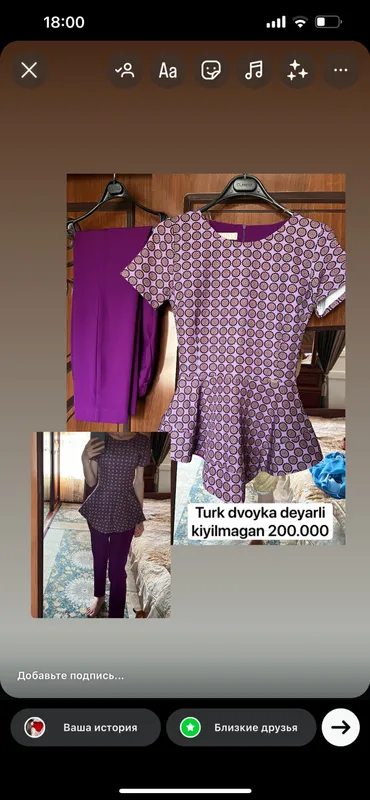Viewport: 370px width, 800px height.
Task: Open the sticker picker
Action: coord(211,70)
